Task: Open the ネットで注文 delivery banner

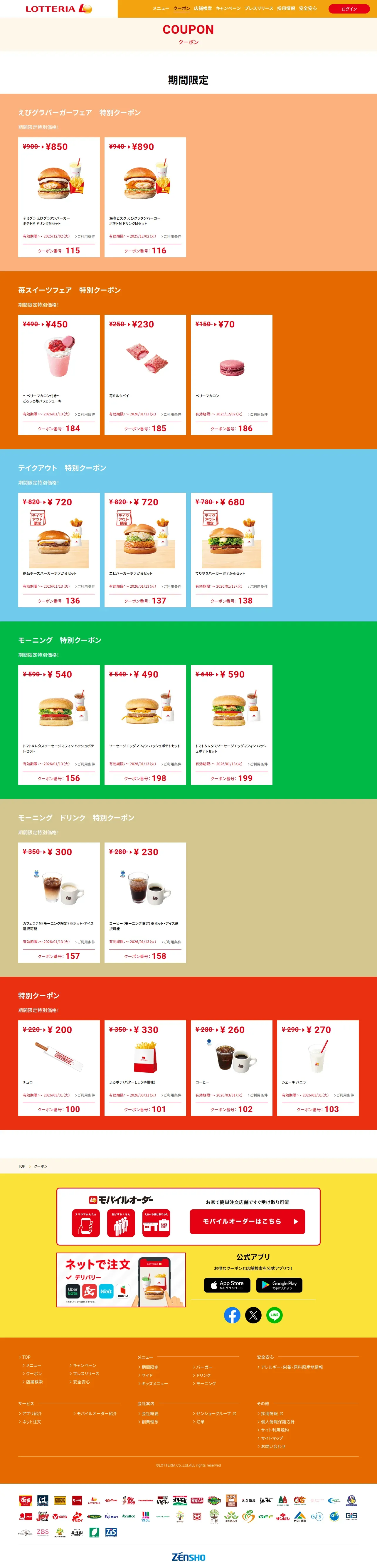Action: tap(121, 1280)
